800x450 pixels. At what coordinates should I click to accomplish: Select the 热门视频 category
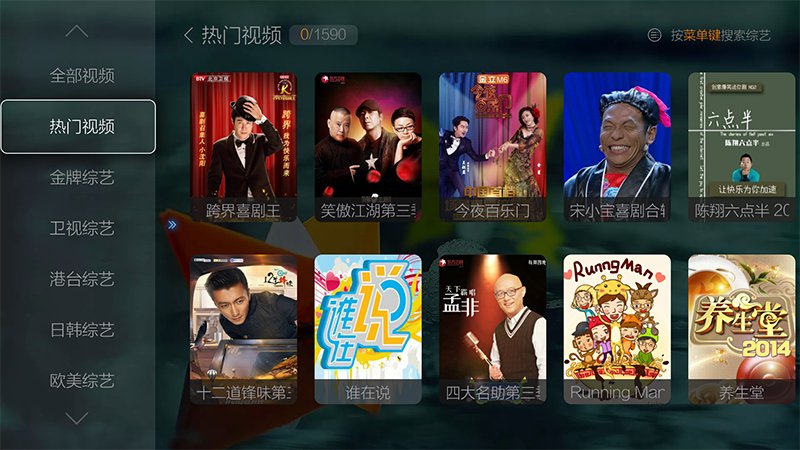pyautogui.click(x=78, y=127)
